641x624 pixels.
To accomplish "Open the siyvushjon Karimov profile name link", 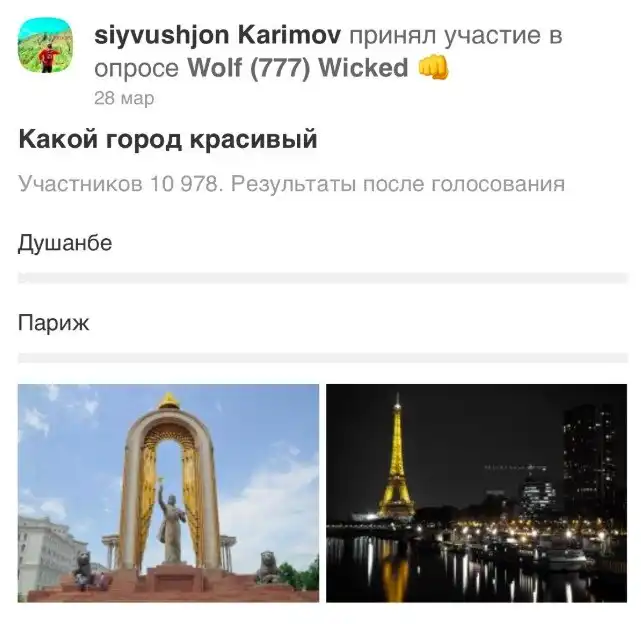I will [x=217, y=36].
